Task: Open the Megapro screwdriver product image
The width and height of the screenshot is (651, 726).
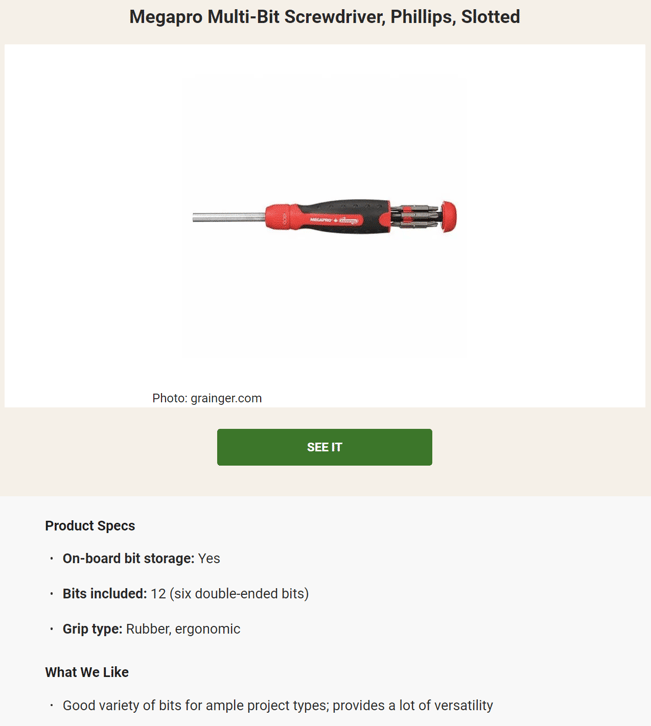Action: click(x=324, y=217)
